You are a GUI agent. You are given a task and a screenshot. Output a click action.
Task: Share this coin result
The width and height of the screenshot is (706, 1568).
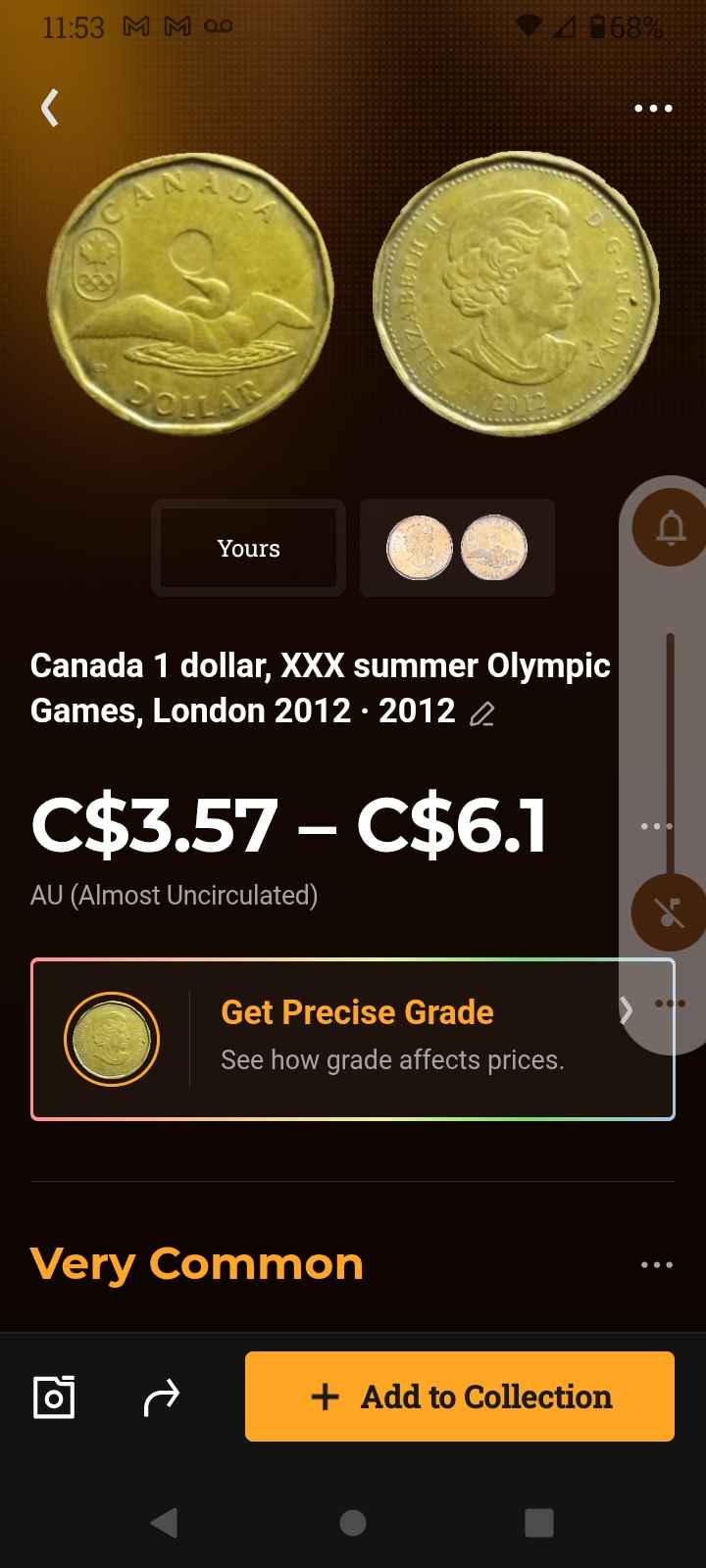point(162,1396)
